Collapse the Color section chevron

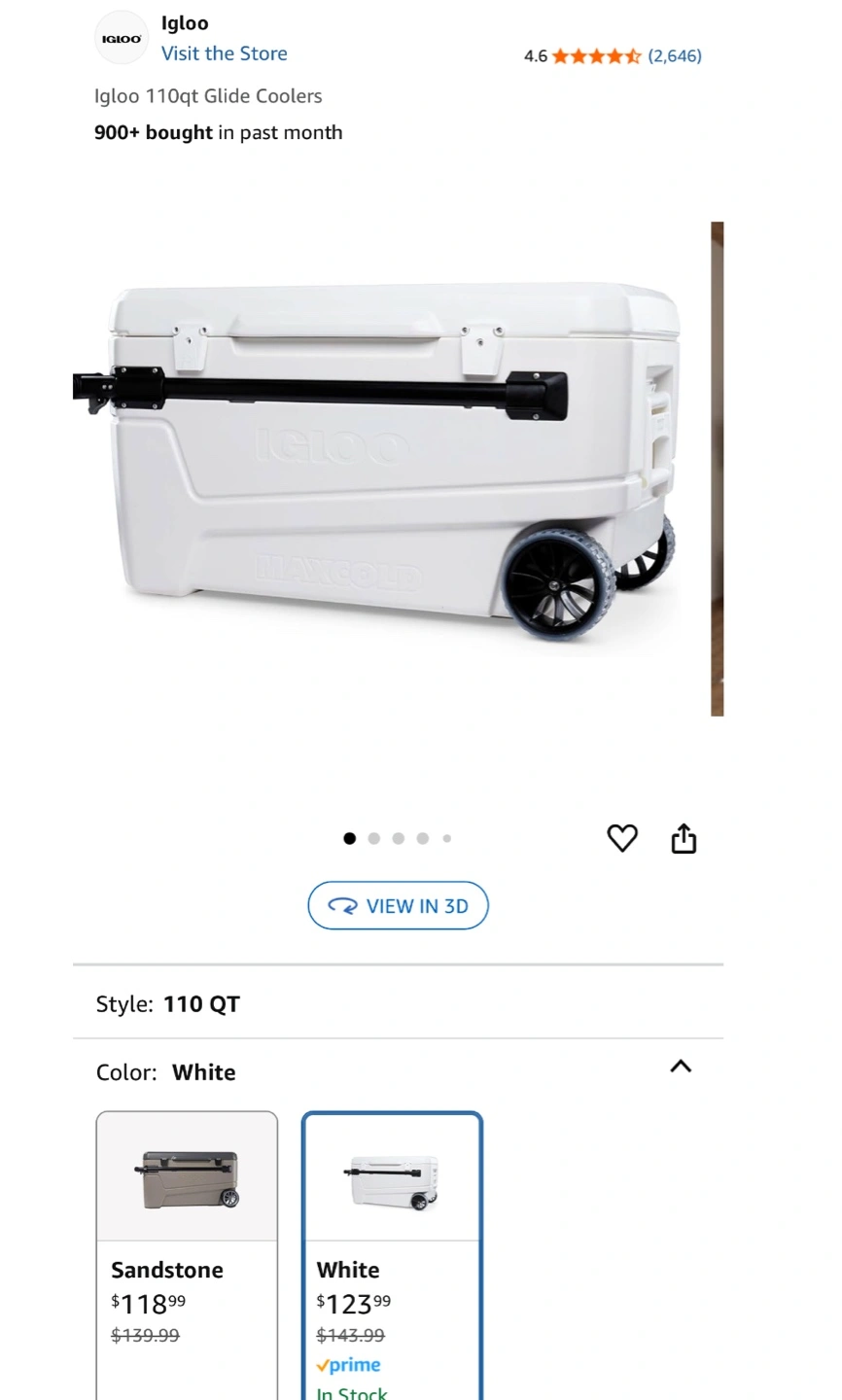click(681, 1067)
